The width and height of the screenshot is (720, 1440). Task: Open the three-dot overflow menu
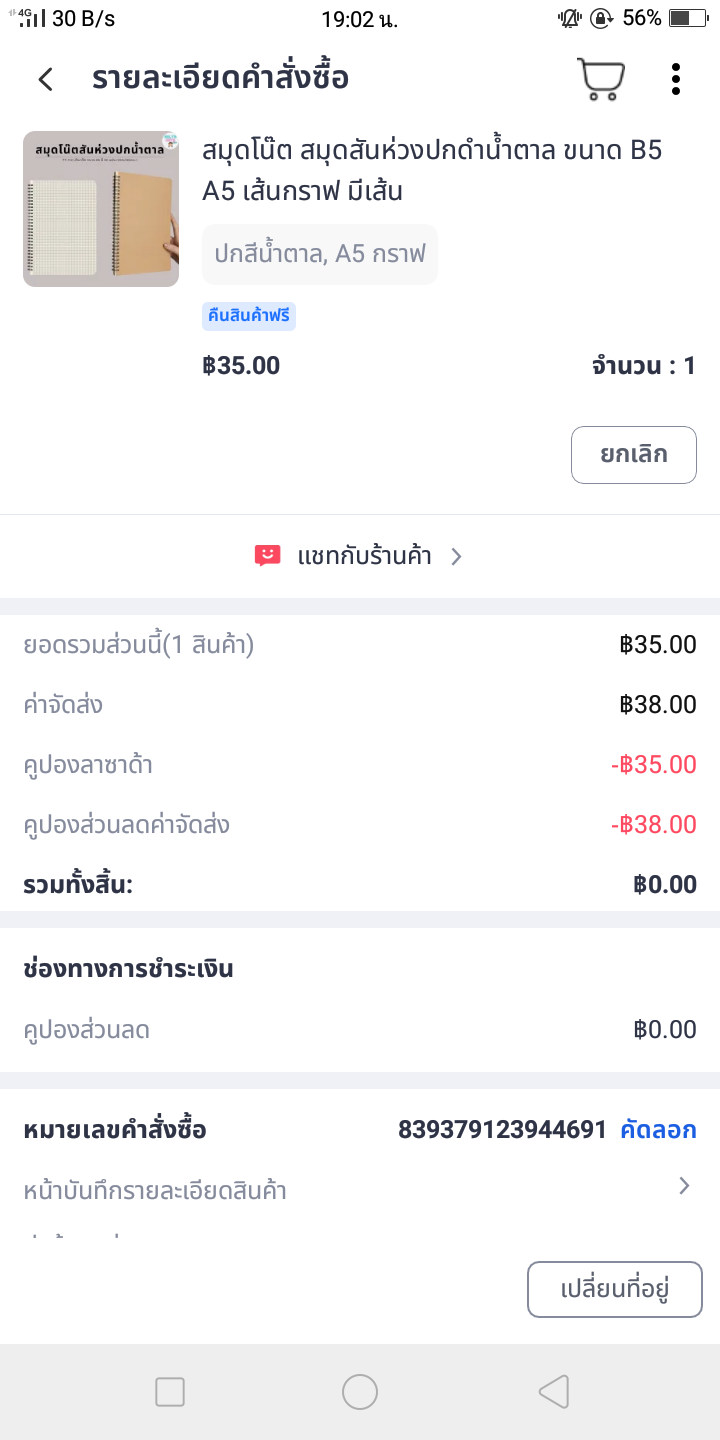coord(677,79)
